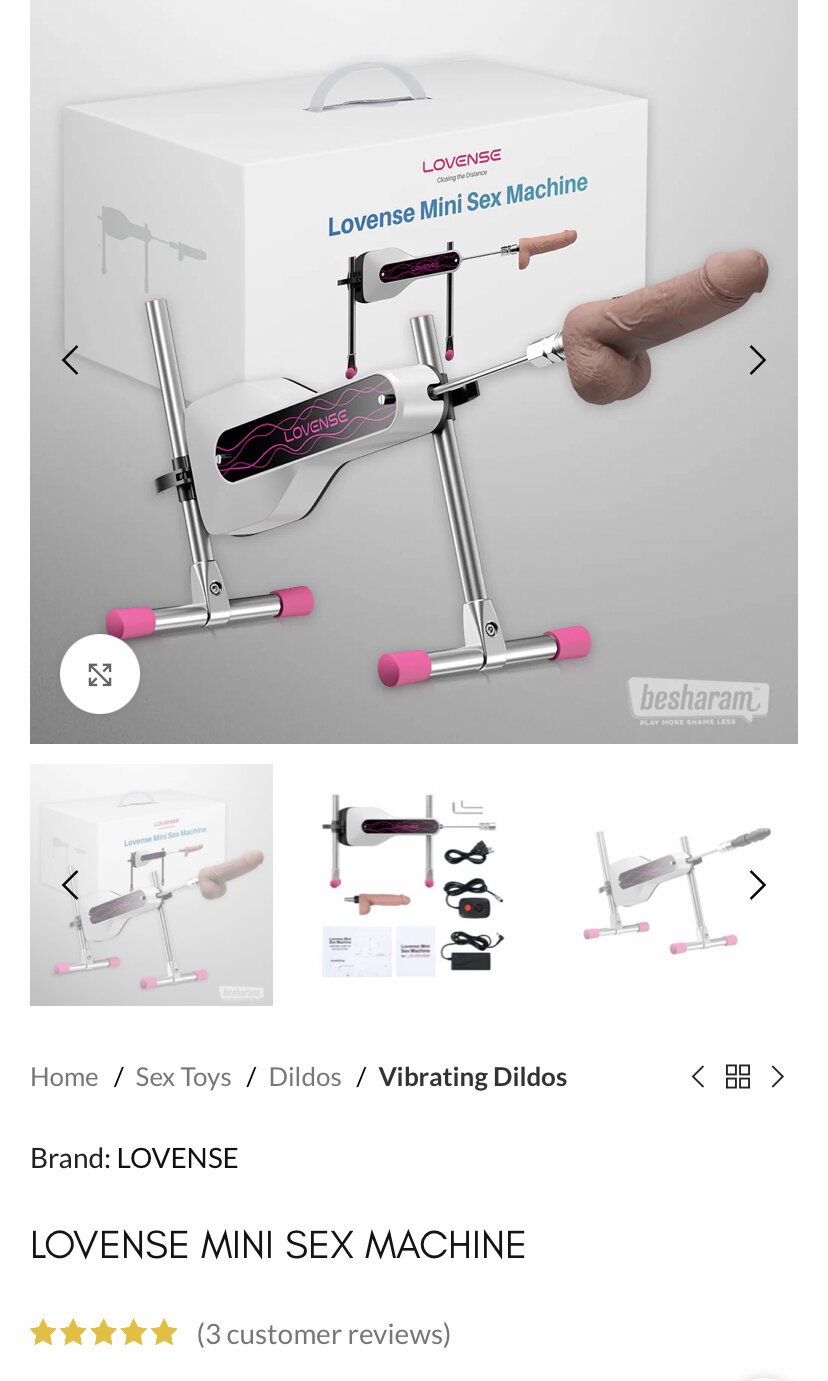Viewport: 828px width, 1381px height.
Task: Open Sex Toys breadcrumb category
Action: [x=183, y=1077]
